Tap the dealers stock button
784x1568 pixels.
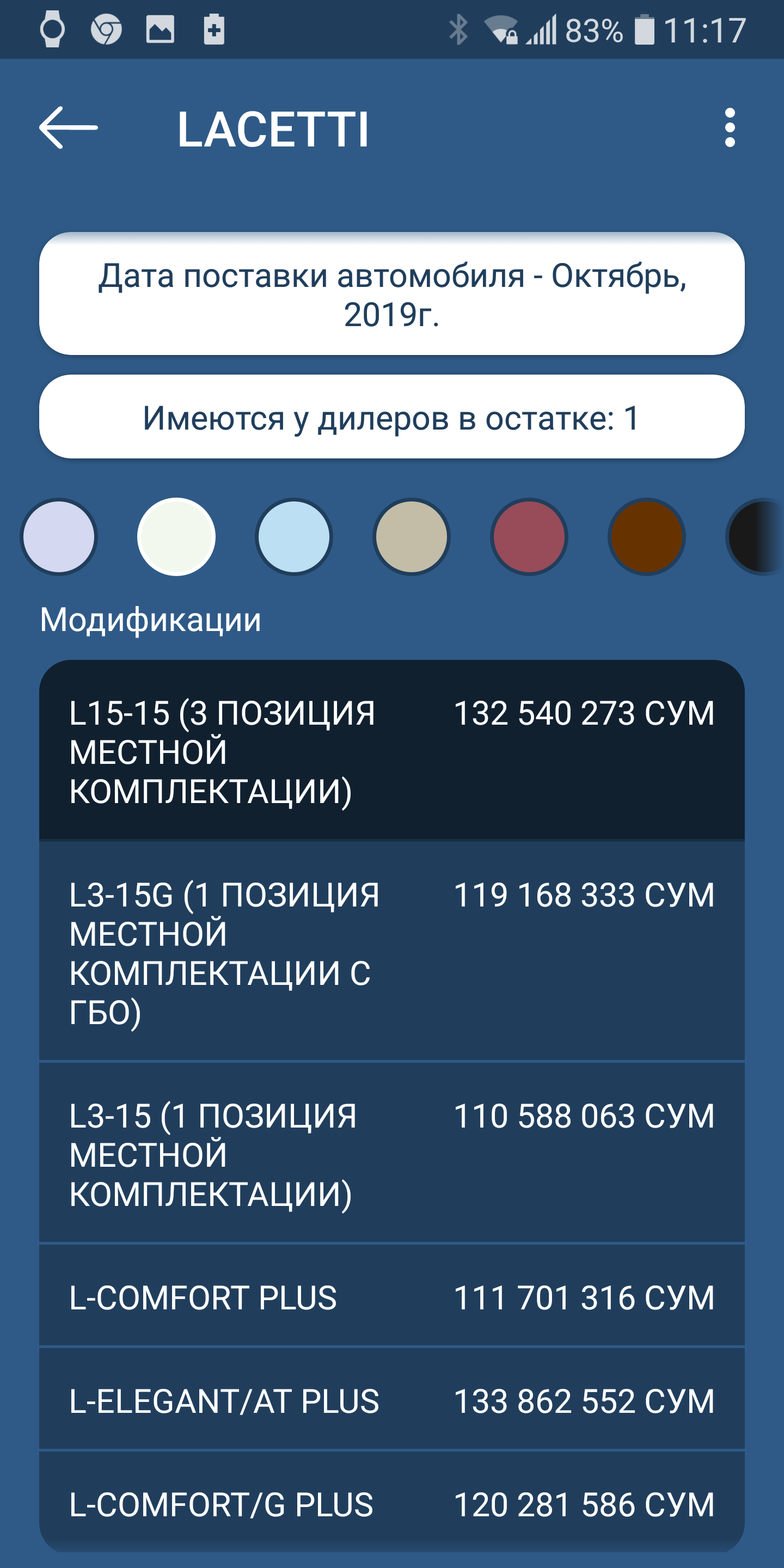coord(392,417)
